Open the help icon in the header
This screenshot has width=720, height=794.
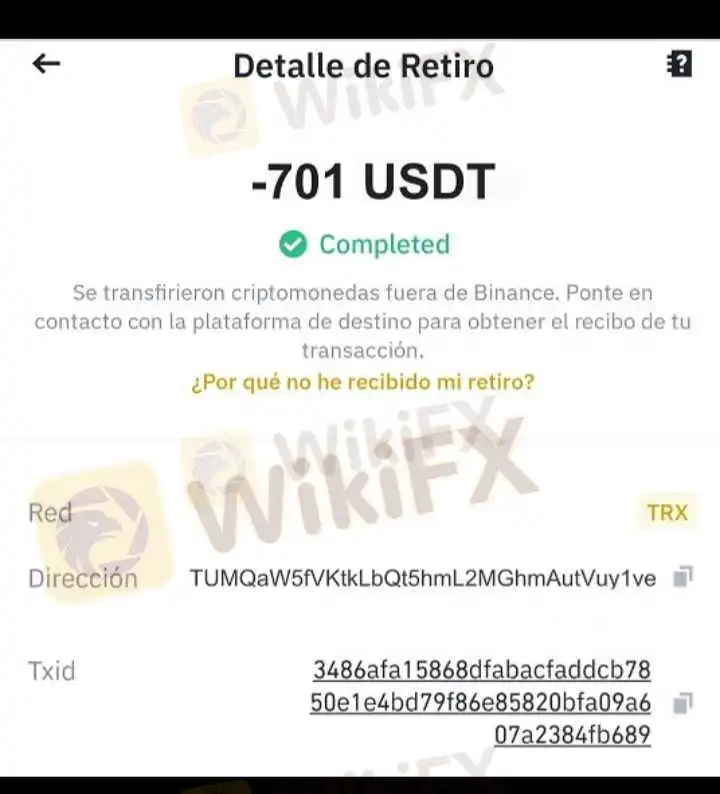(x=679, y=65)
